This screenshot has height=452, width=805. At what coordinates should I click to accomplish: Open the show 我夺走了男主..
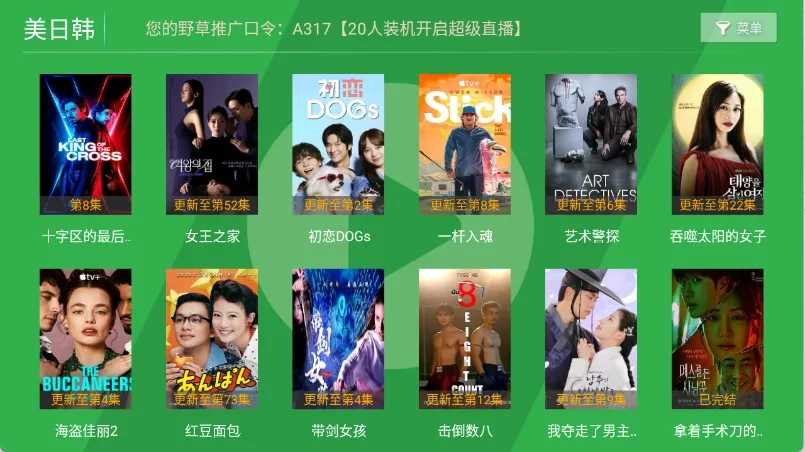click(591, 339)
